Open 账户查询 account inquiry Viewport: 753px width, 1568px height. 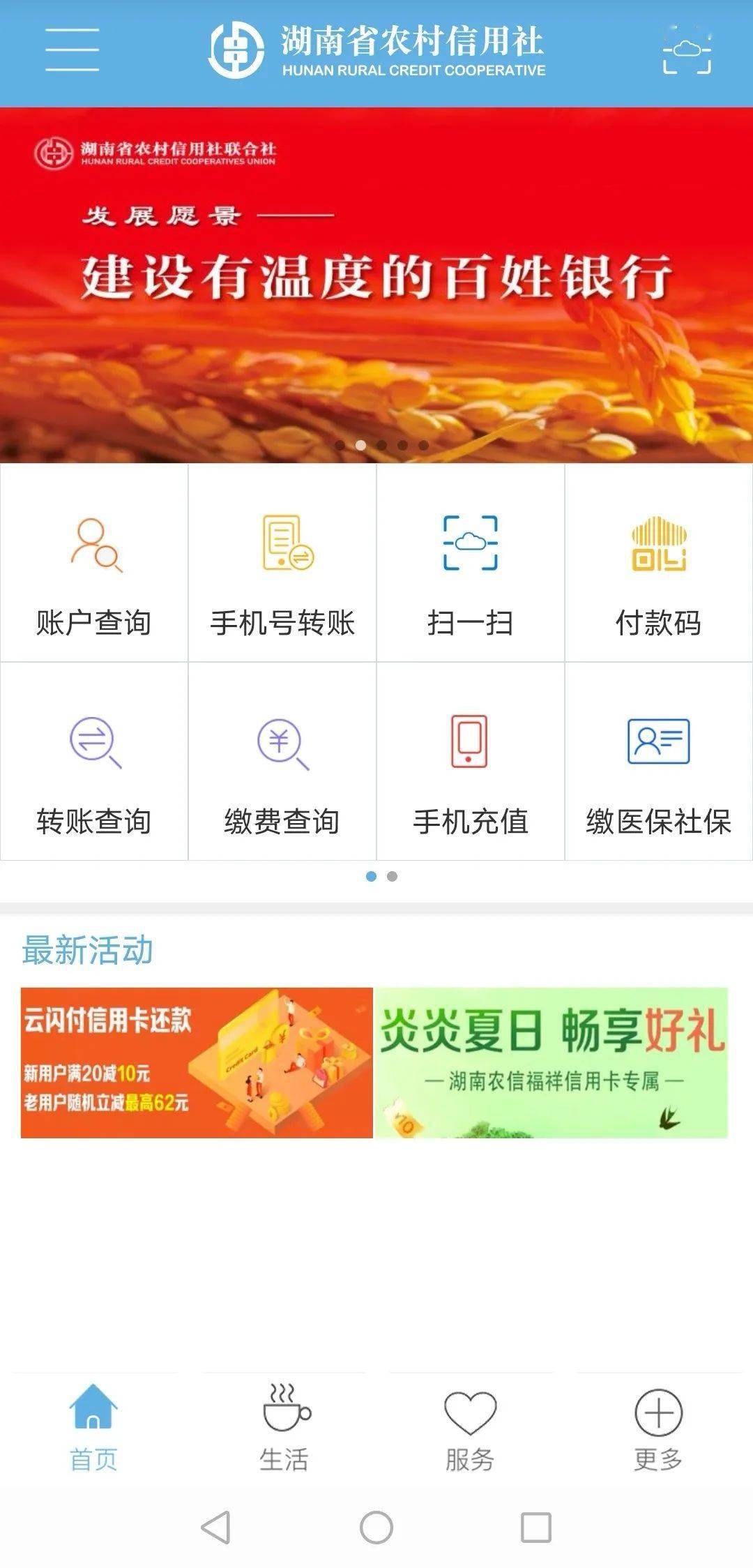tap(94, 563)
